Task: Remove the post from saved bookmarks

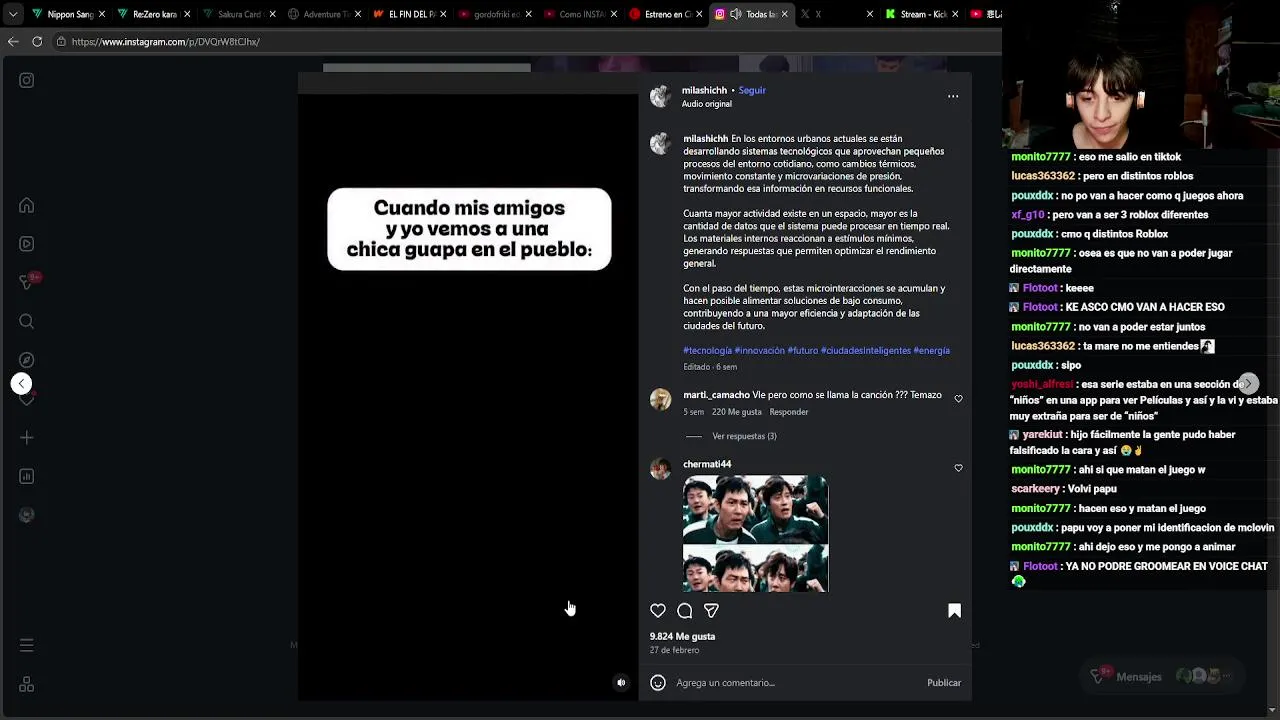Action: tap(954, 611)
